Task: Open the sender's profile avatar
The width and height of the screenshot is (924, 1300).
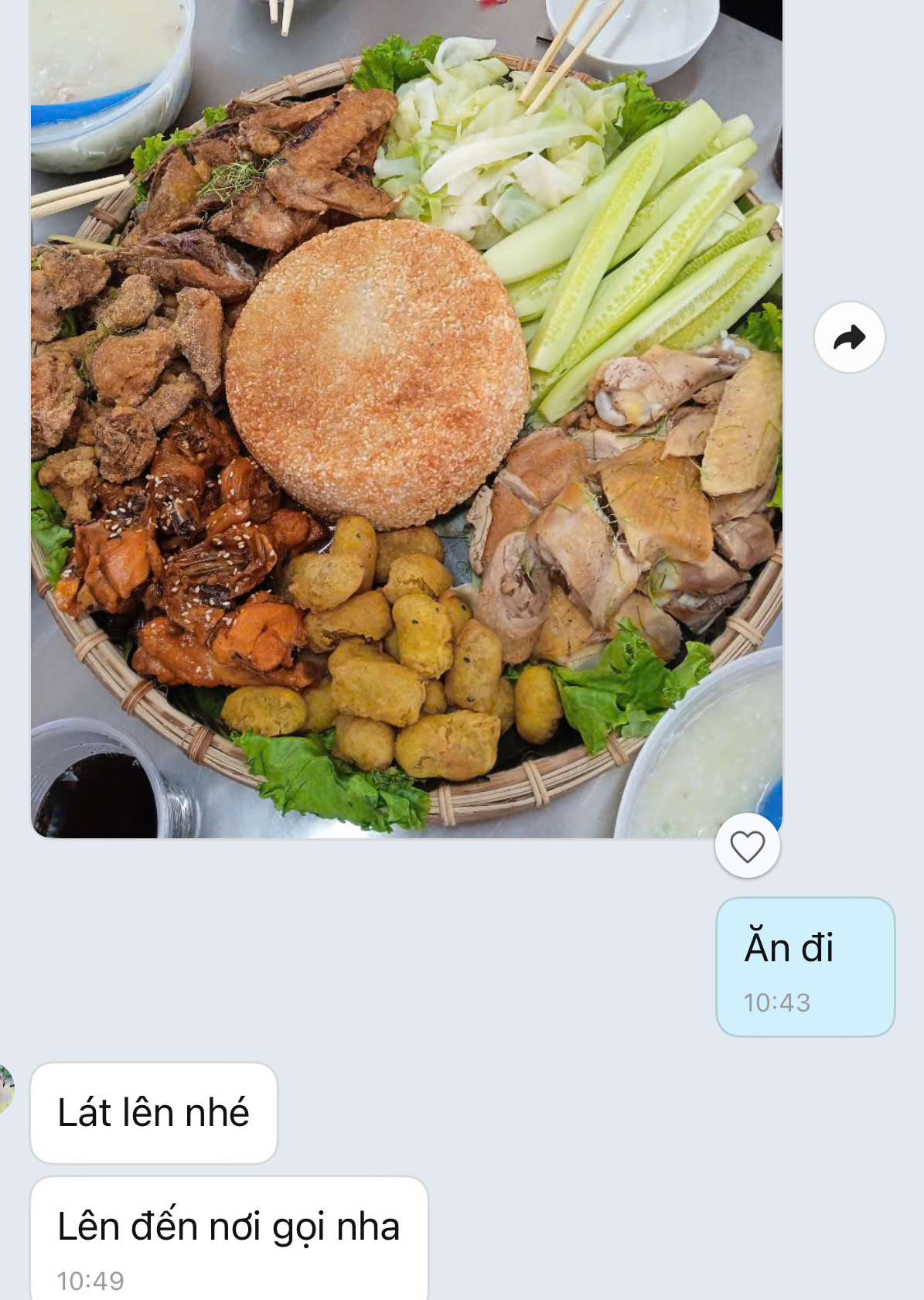Action: [6, 1089]
